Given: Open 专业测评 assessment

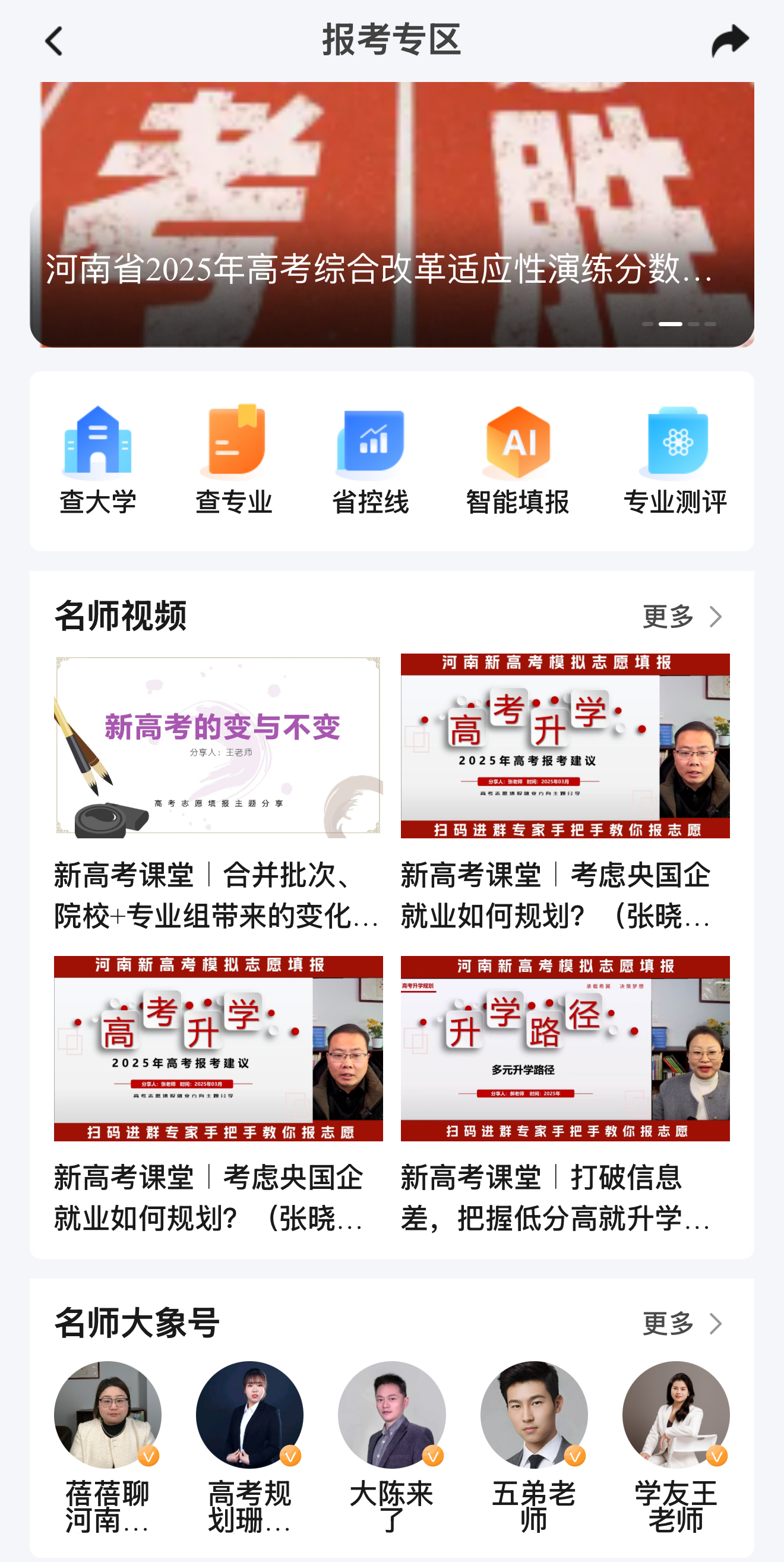Looking at the screenshot, I should coord(675,460).
